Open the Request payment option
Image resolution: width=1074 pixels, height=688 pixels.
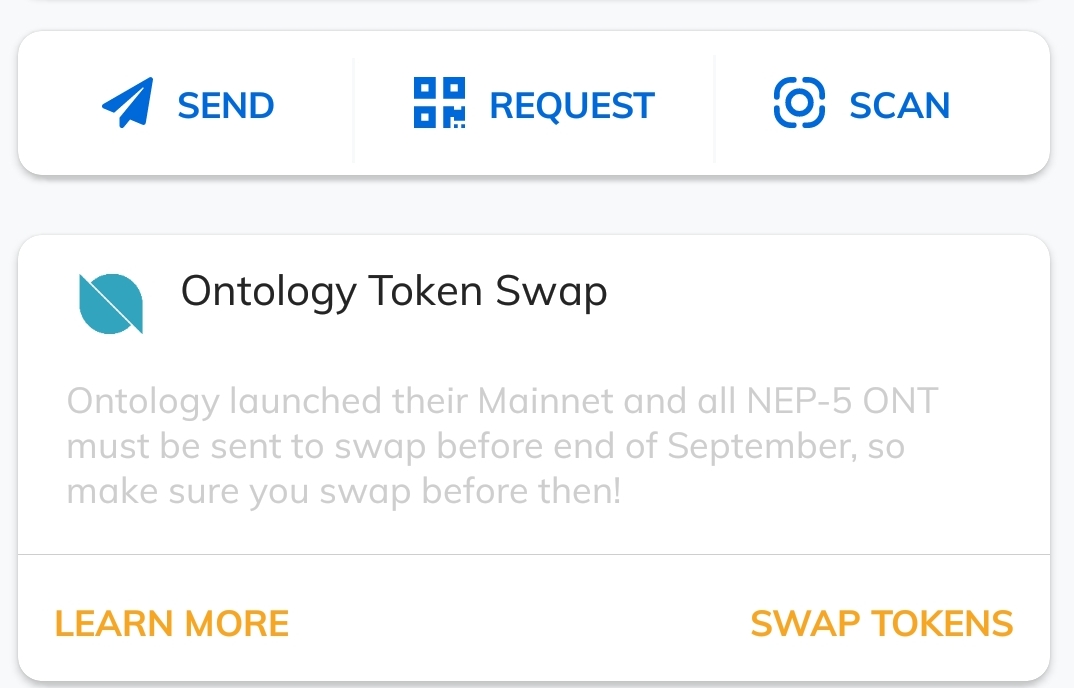pyautogui.click(x=534, y=105)
